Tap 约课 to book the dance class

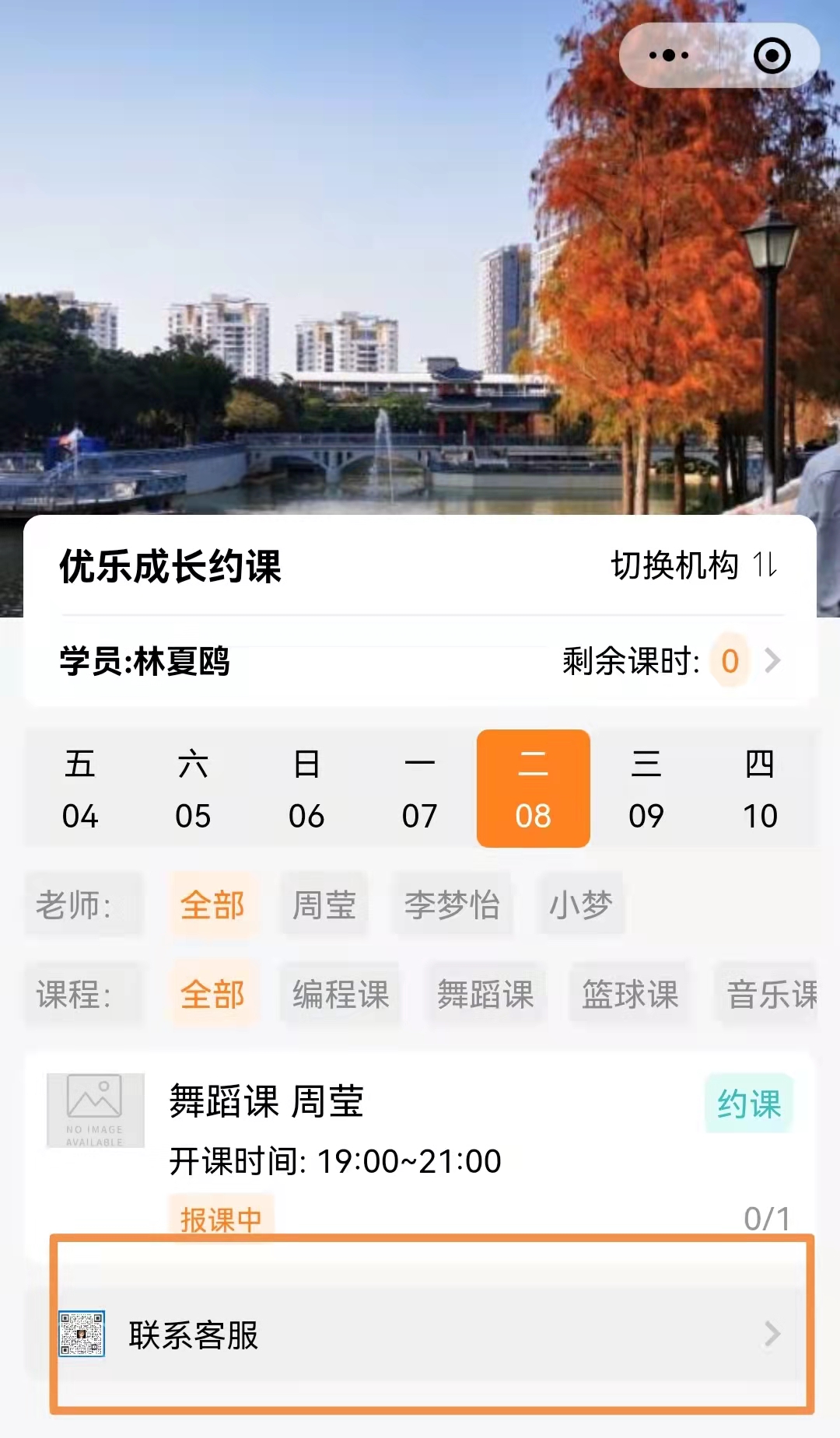click(748, 1104)
